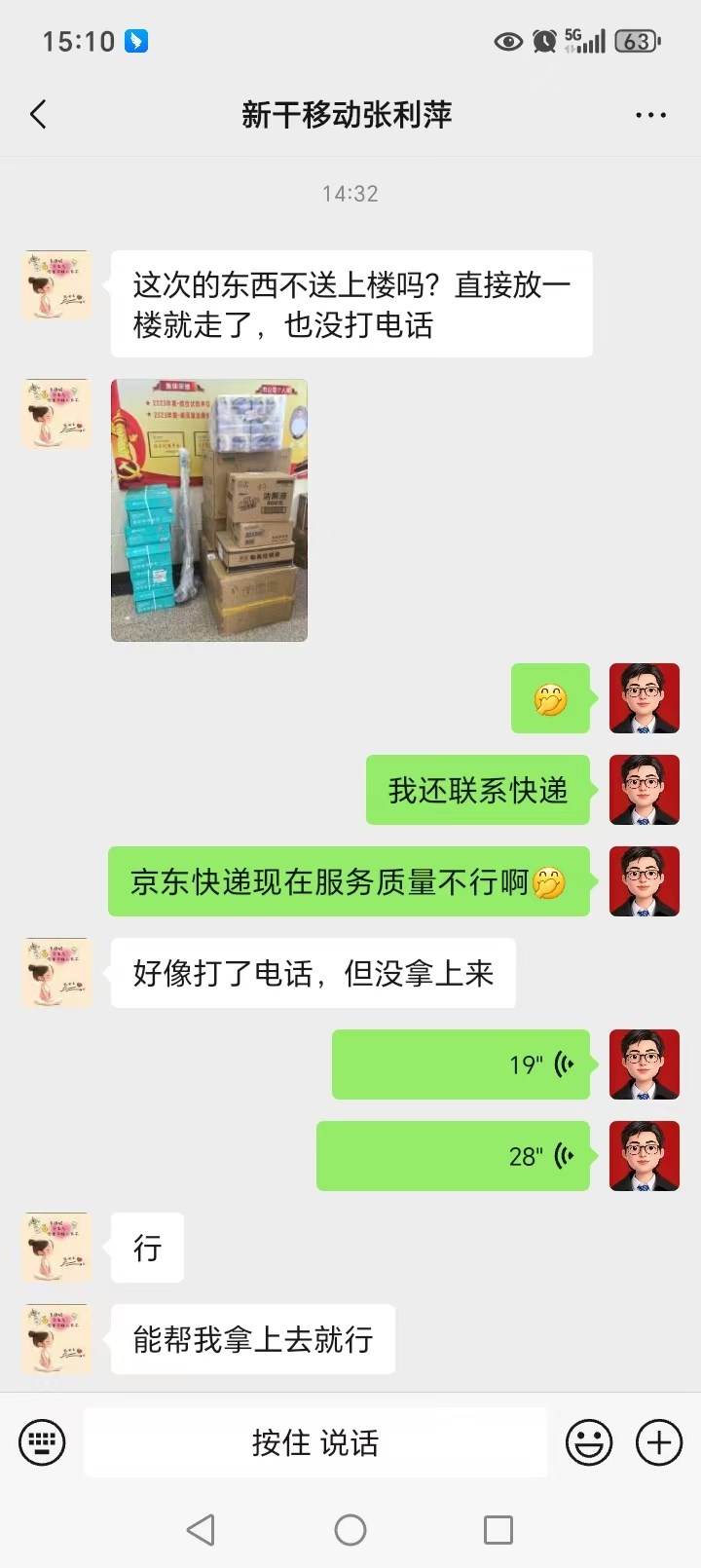Screen dimensions: 701x1568
Task: Open own avatar next to 我还联系快递
Action: point(645,790)
